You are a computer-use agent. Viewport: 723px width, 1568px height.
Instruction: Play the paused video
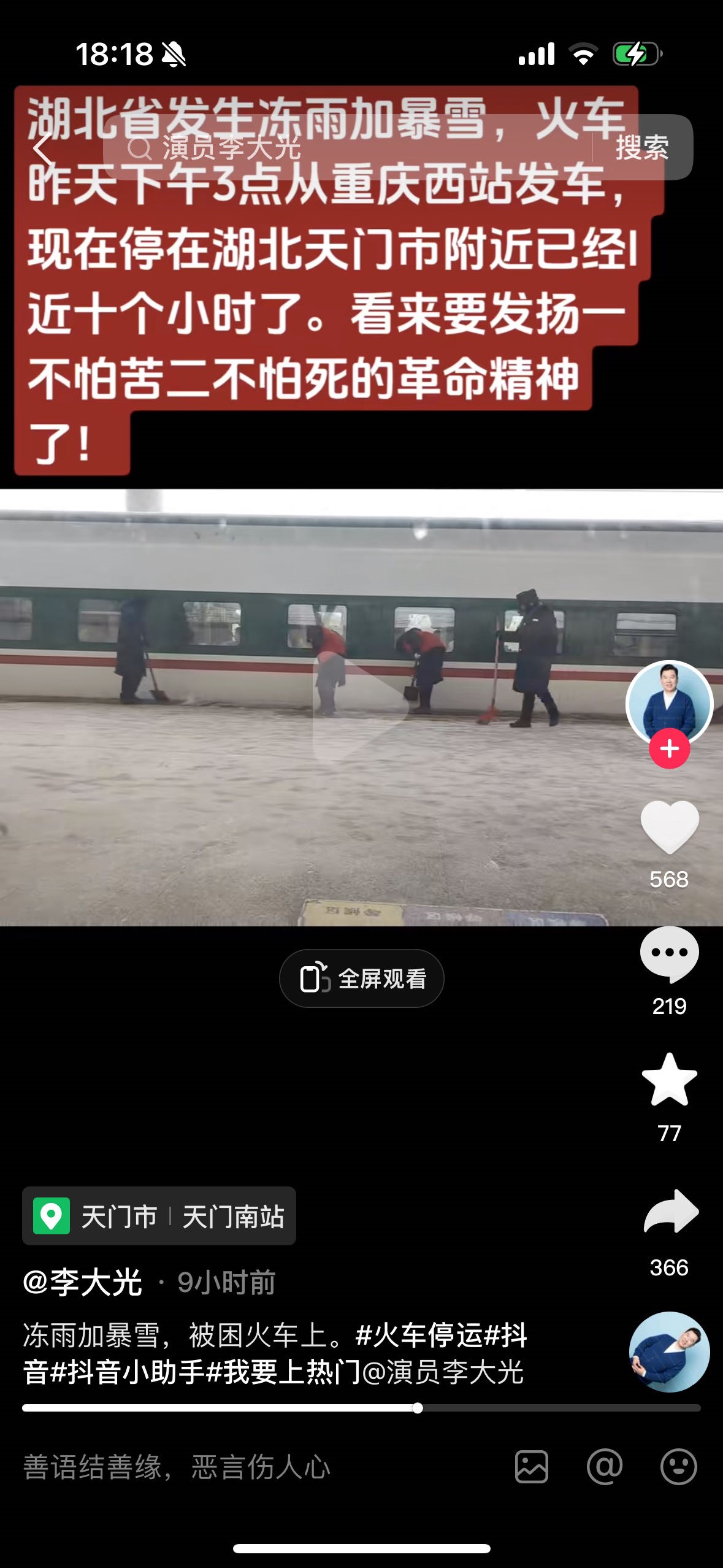coord(361,707)
